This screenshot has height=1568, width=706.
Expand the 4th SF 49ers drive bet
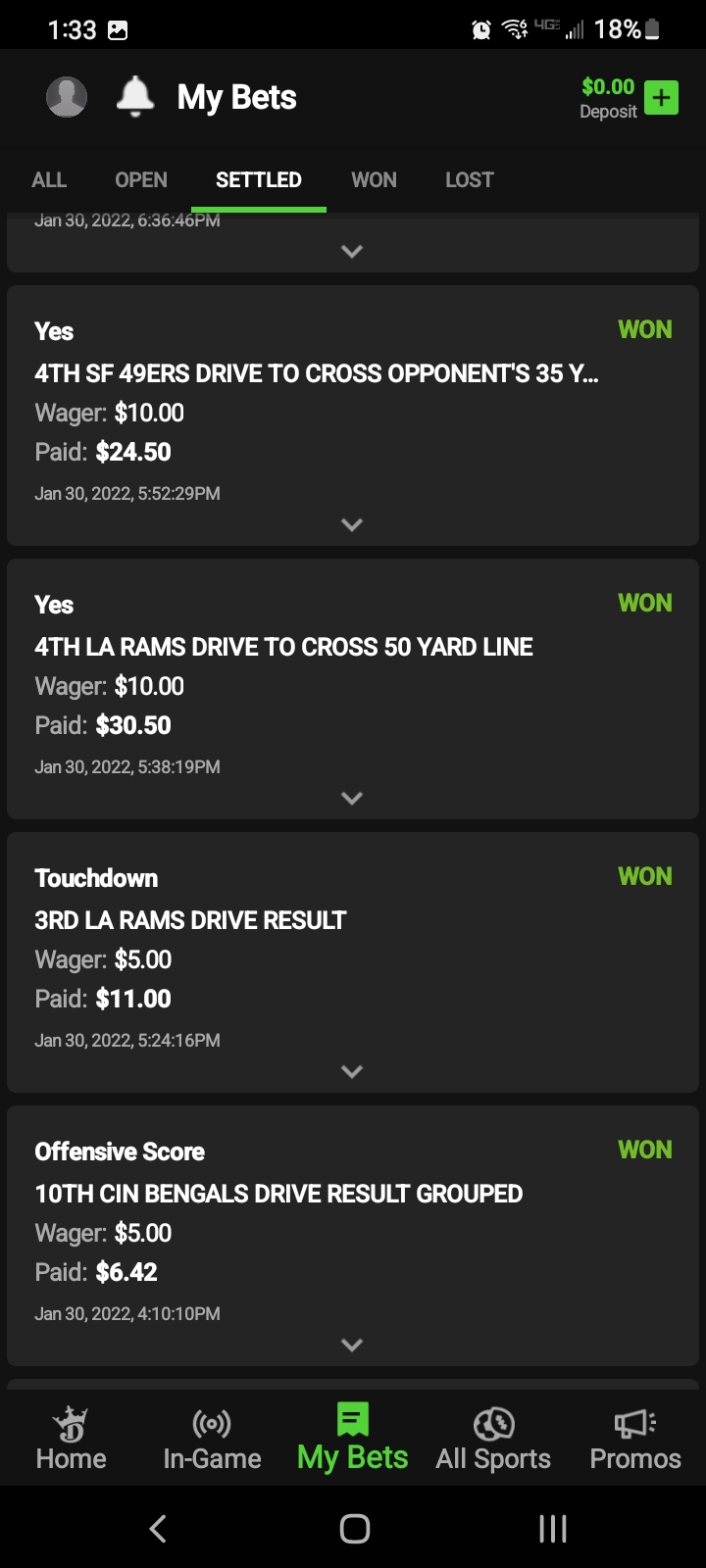(x=352, y=524)
